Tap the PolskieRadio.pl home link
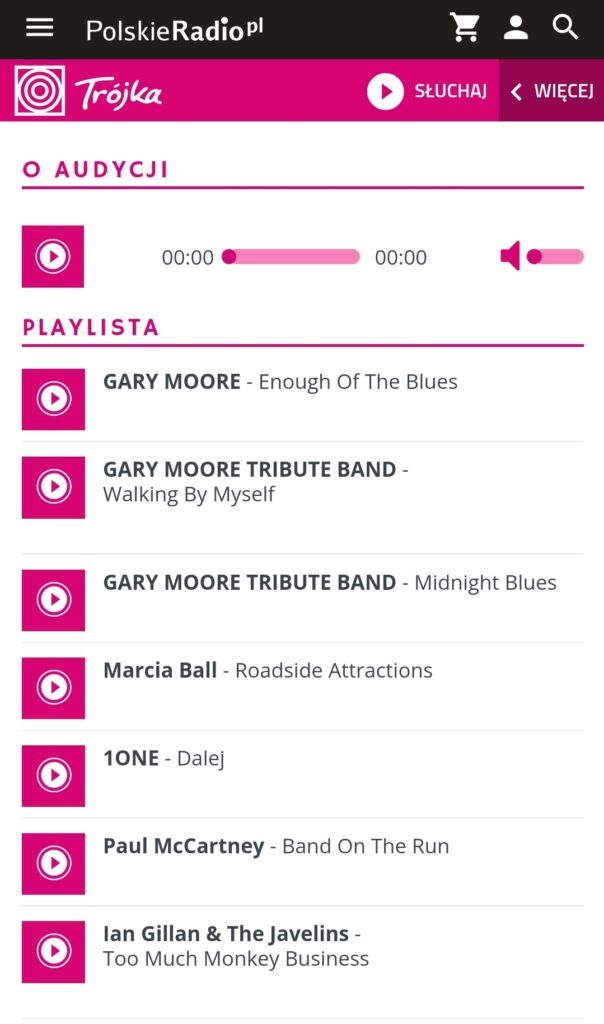Image resolution: width=604 pixels, height=1024 pixels. [174, 30]
